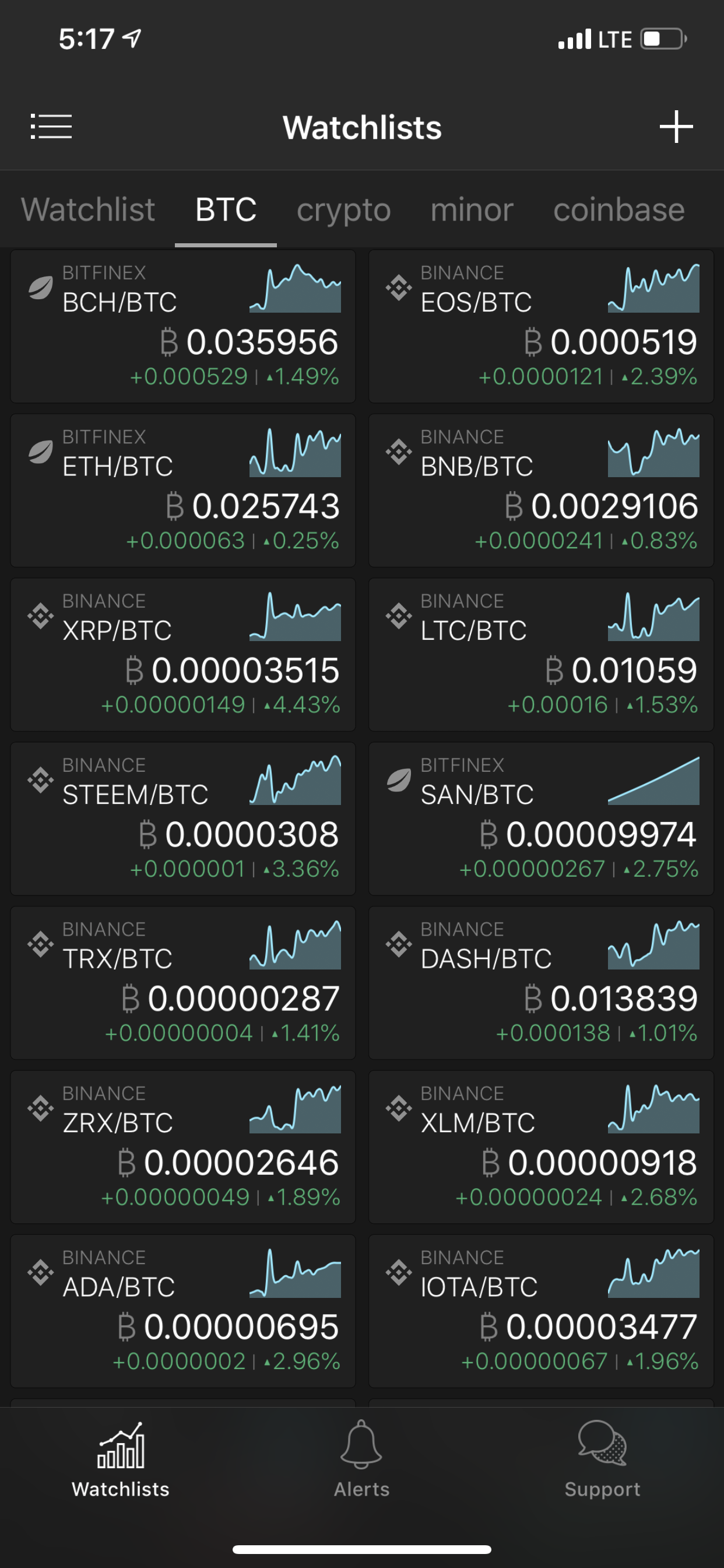
Task: View ETH/BTC pair details
Action: coord(182,491)
